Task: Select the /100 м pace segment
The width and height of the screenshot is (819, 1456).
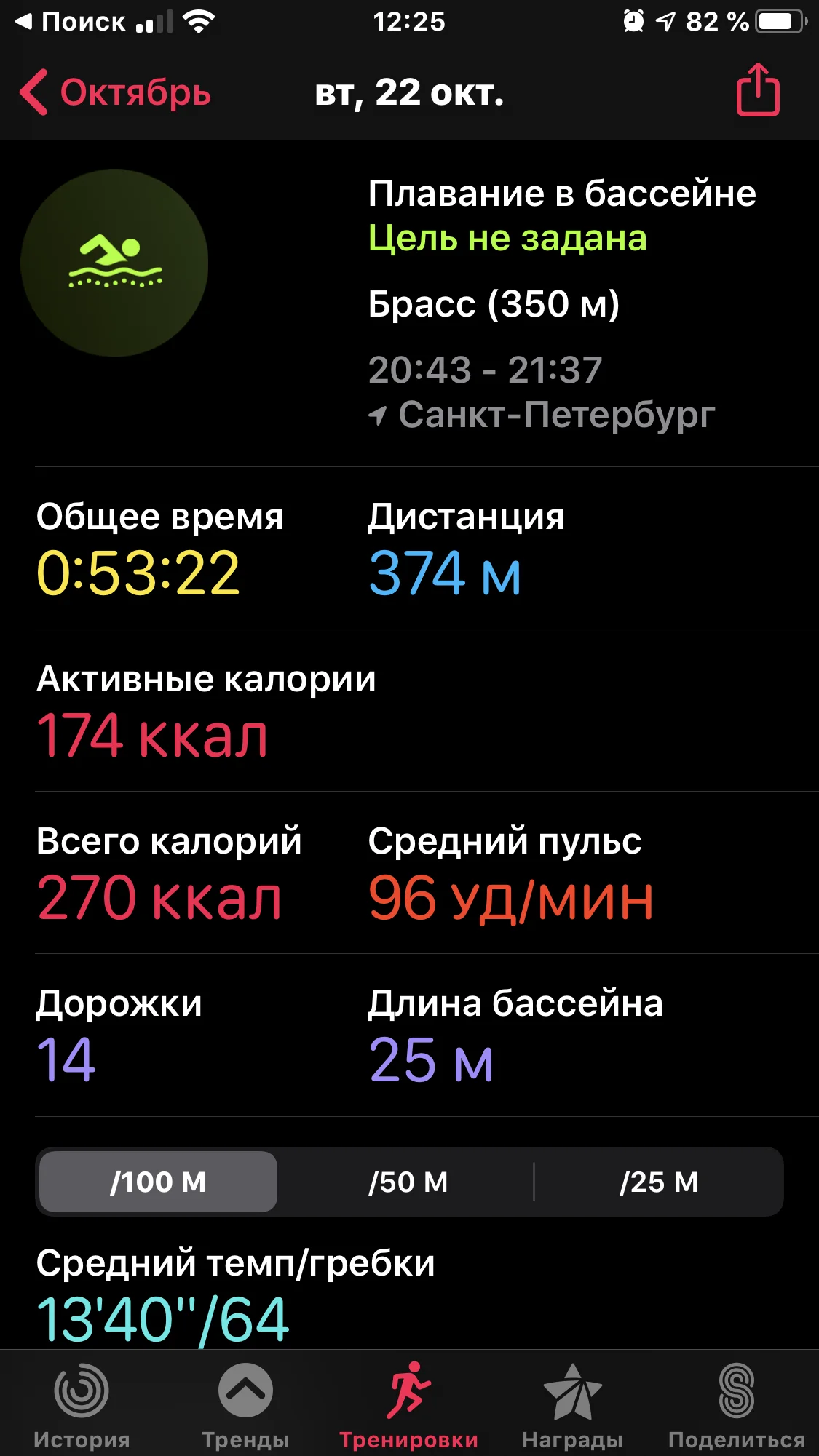Action: [158, 1182]
